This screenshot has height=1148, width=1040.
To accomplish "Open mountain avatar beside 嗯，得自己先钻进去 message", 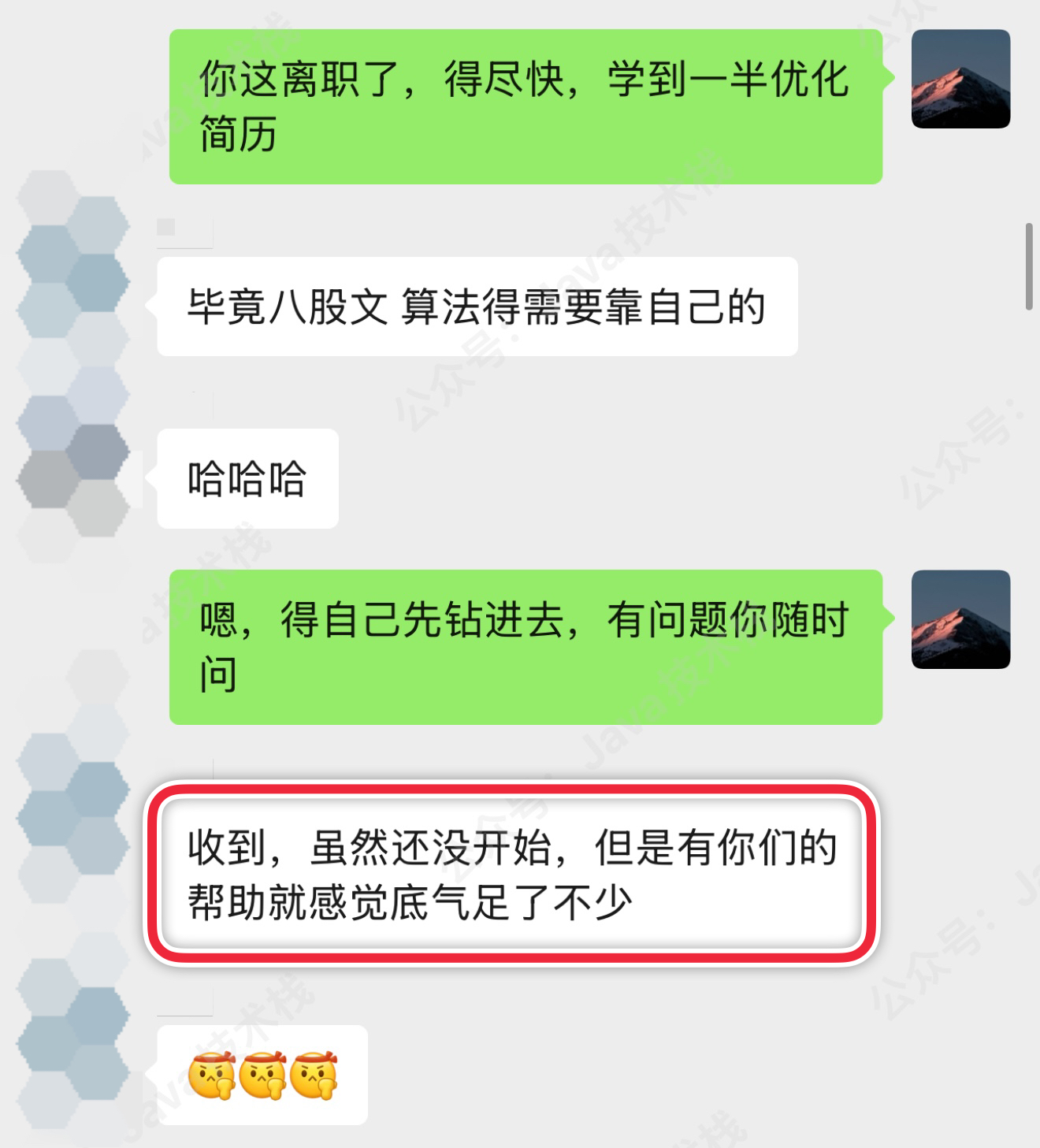I will 960,619.
